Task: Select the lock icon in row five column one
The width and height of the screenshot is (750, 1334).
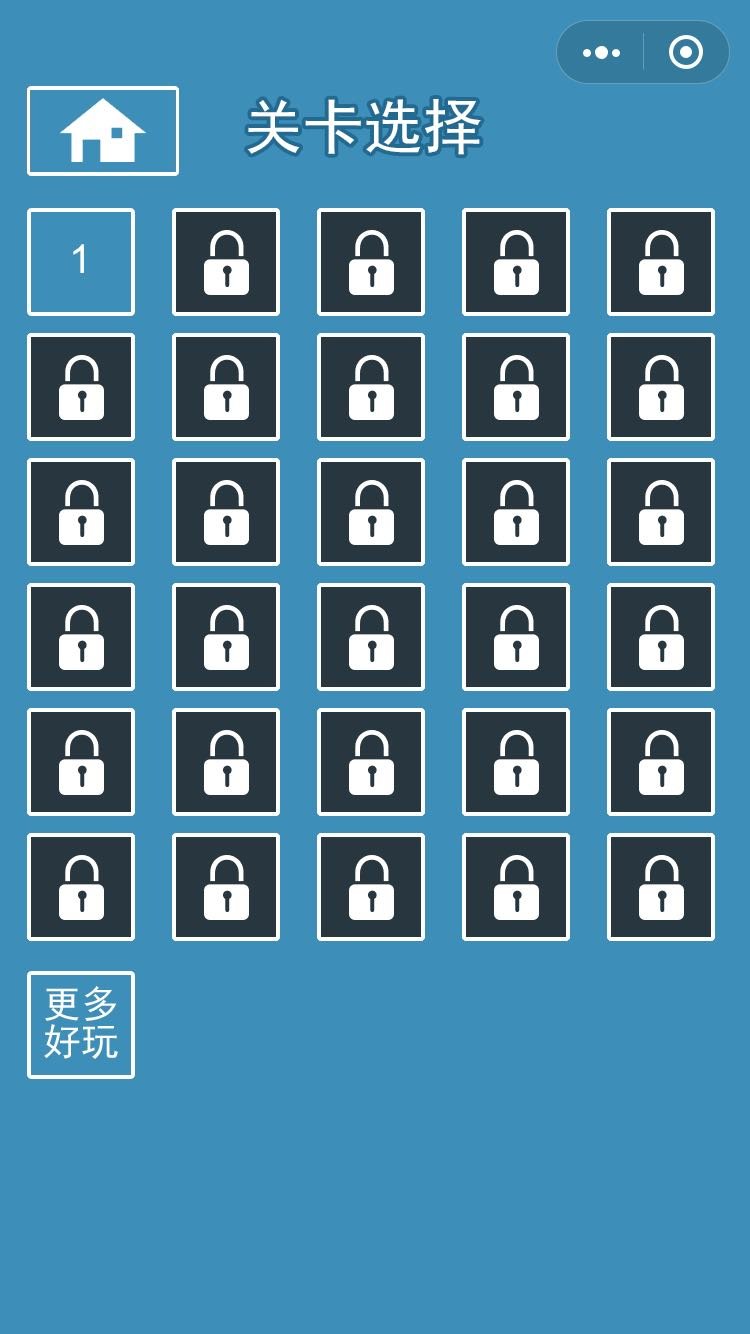Action: tap(81, 762)
